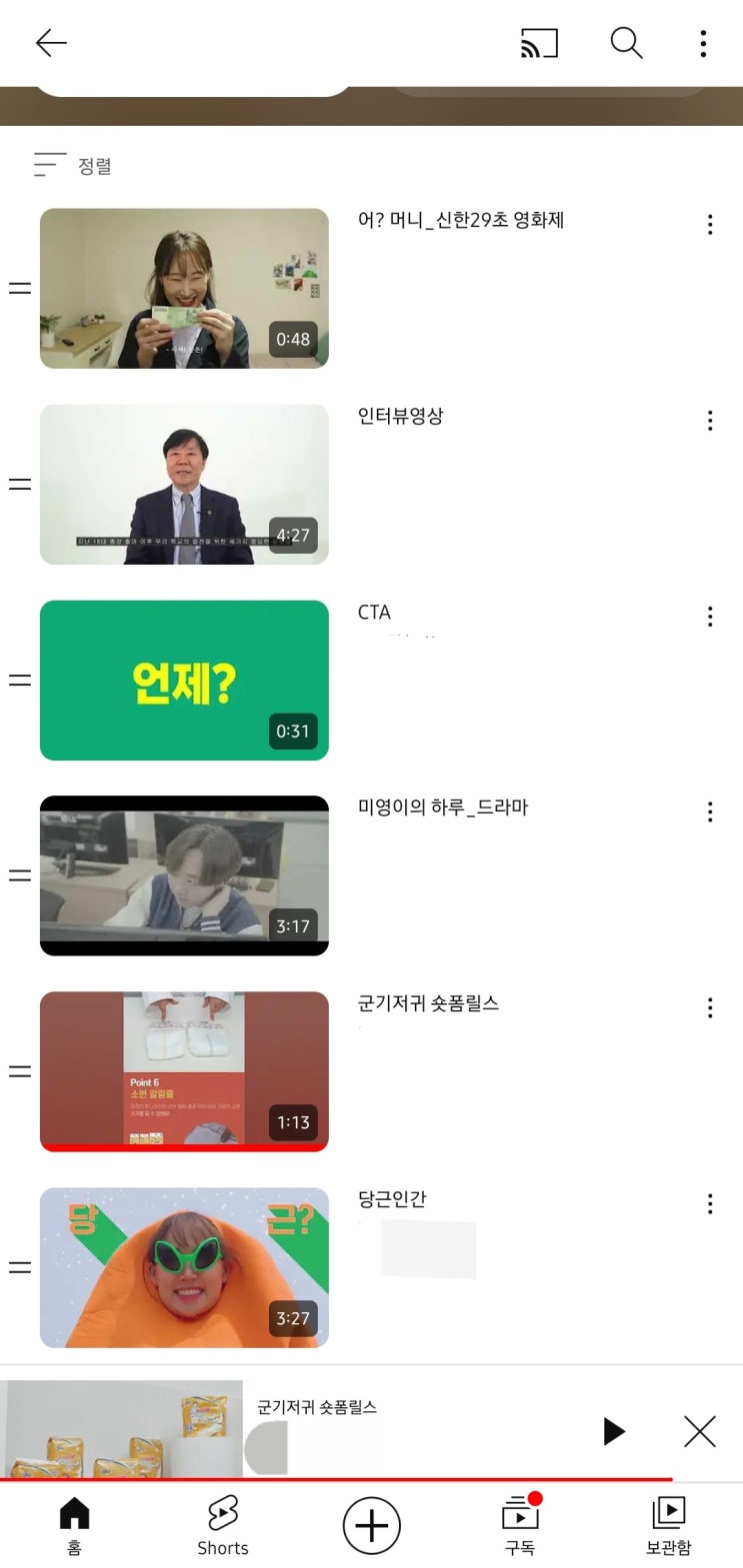Tap the Create plus icon
Image resolution: width=743 pixels, height=1568 pixels.
click(371, 1525)
